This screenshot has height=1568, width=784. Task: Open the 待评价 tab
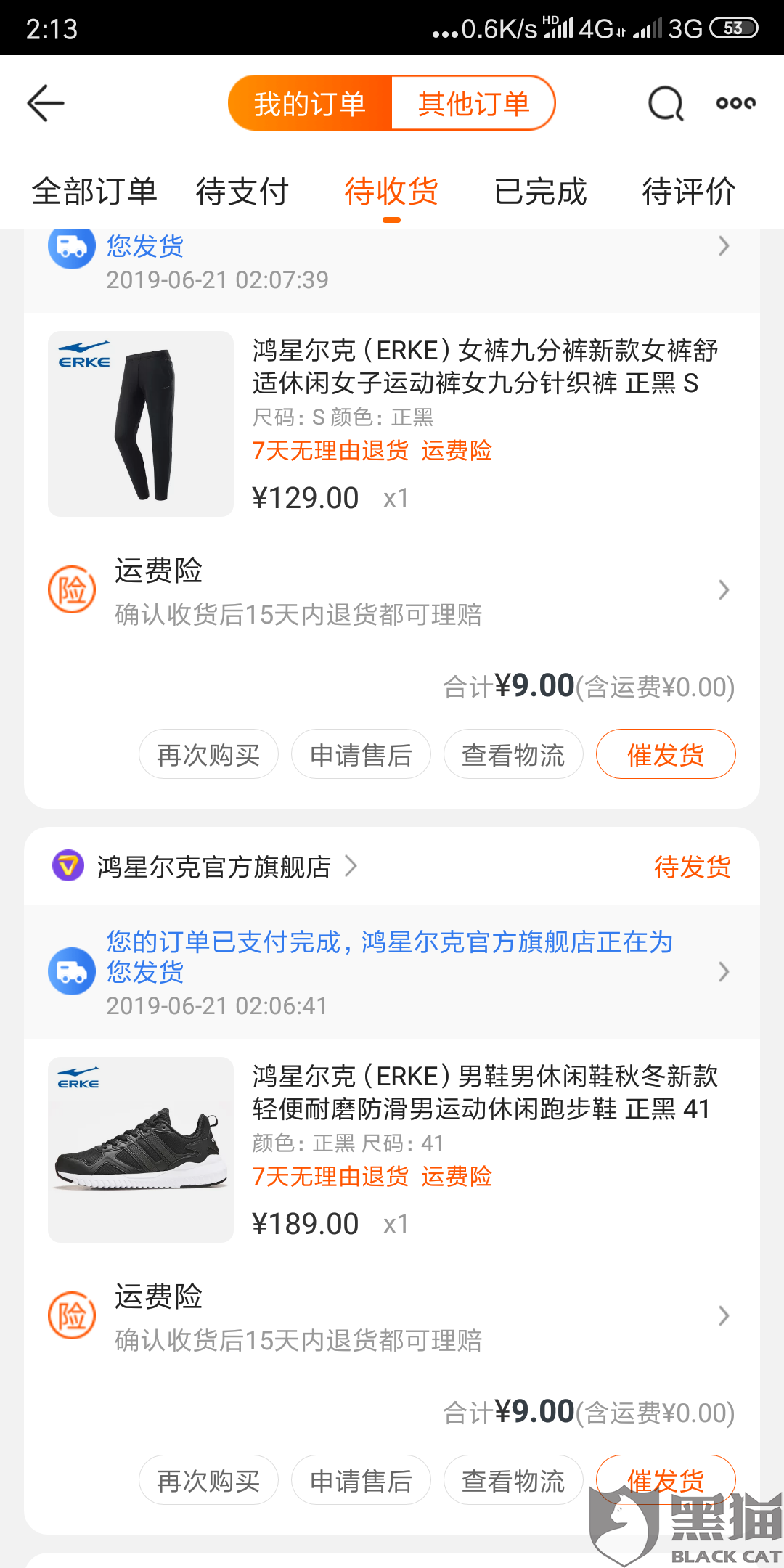[689, 192]
